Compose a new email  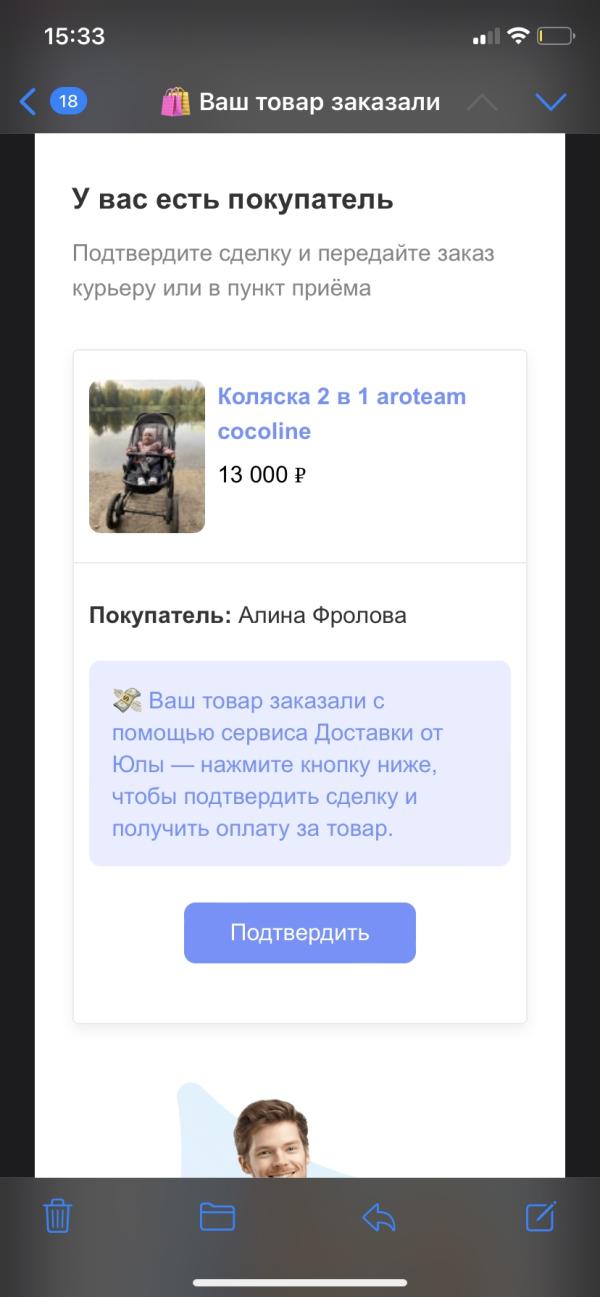540,1216
